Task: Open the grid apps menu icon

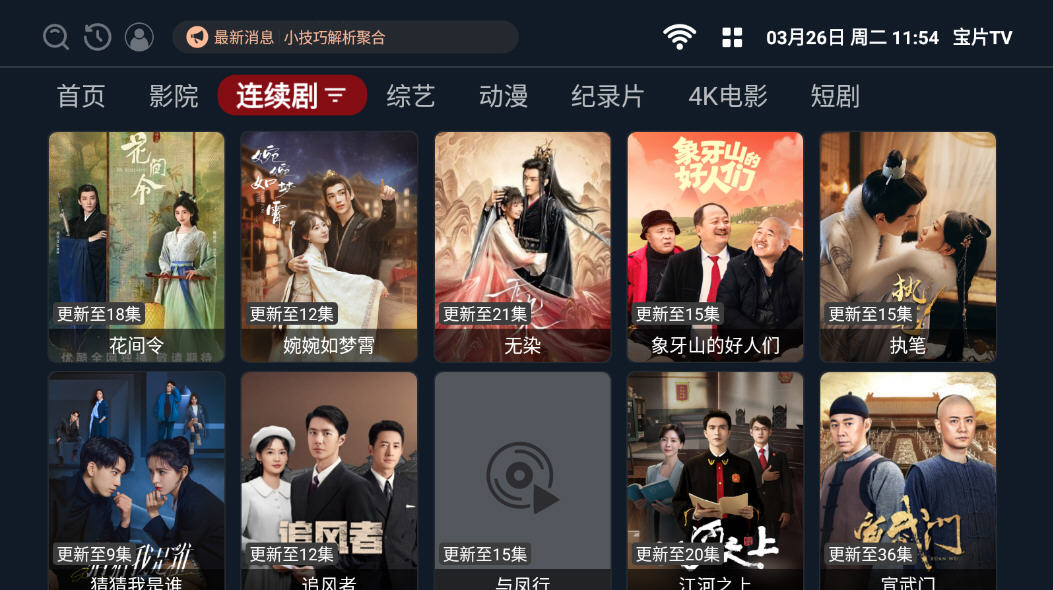Action: point(732,38)
